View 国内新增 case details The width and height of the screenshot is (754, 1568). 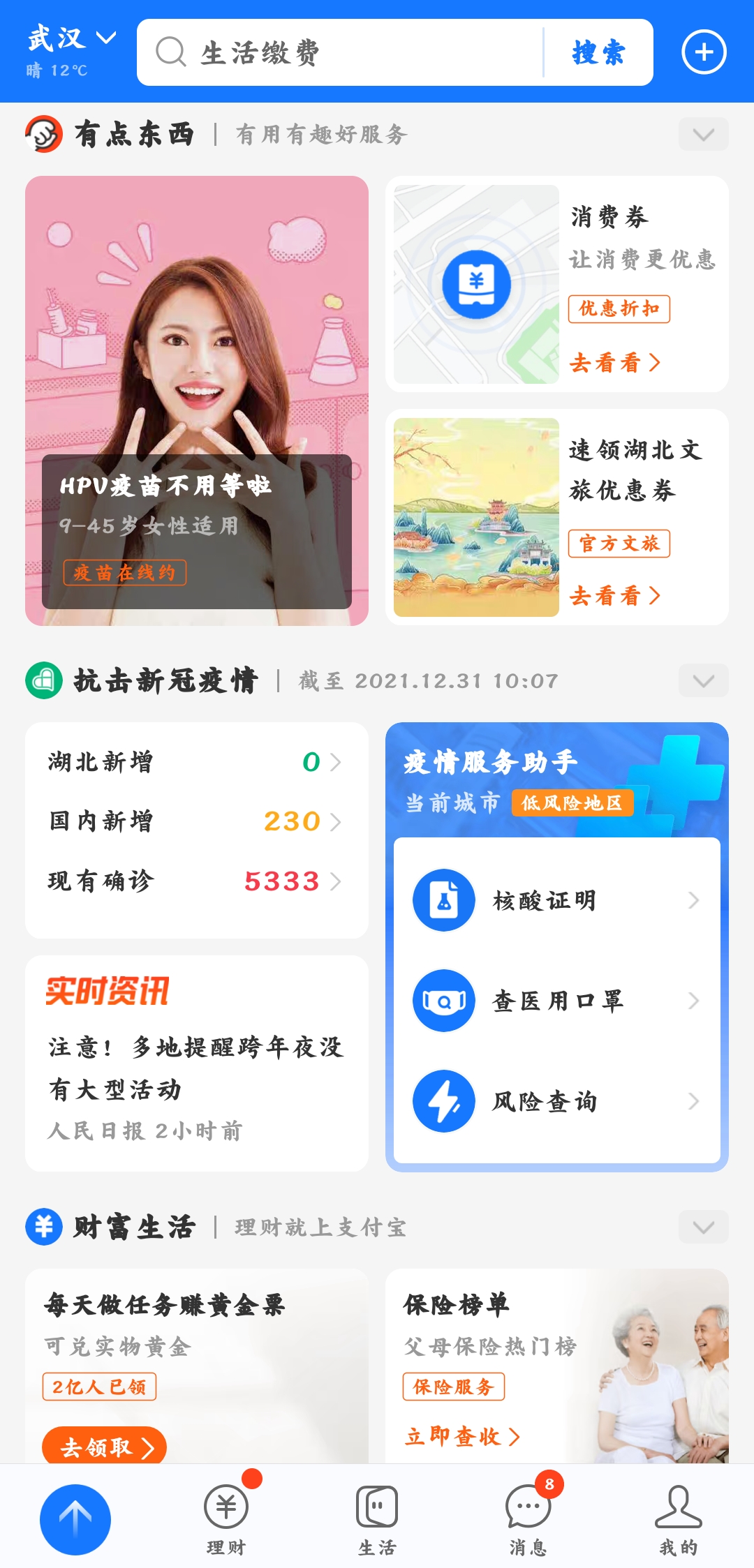(x=195, y=821)
